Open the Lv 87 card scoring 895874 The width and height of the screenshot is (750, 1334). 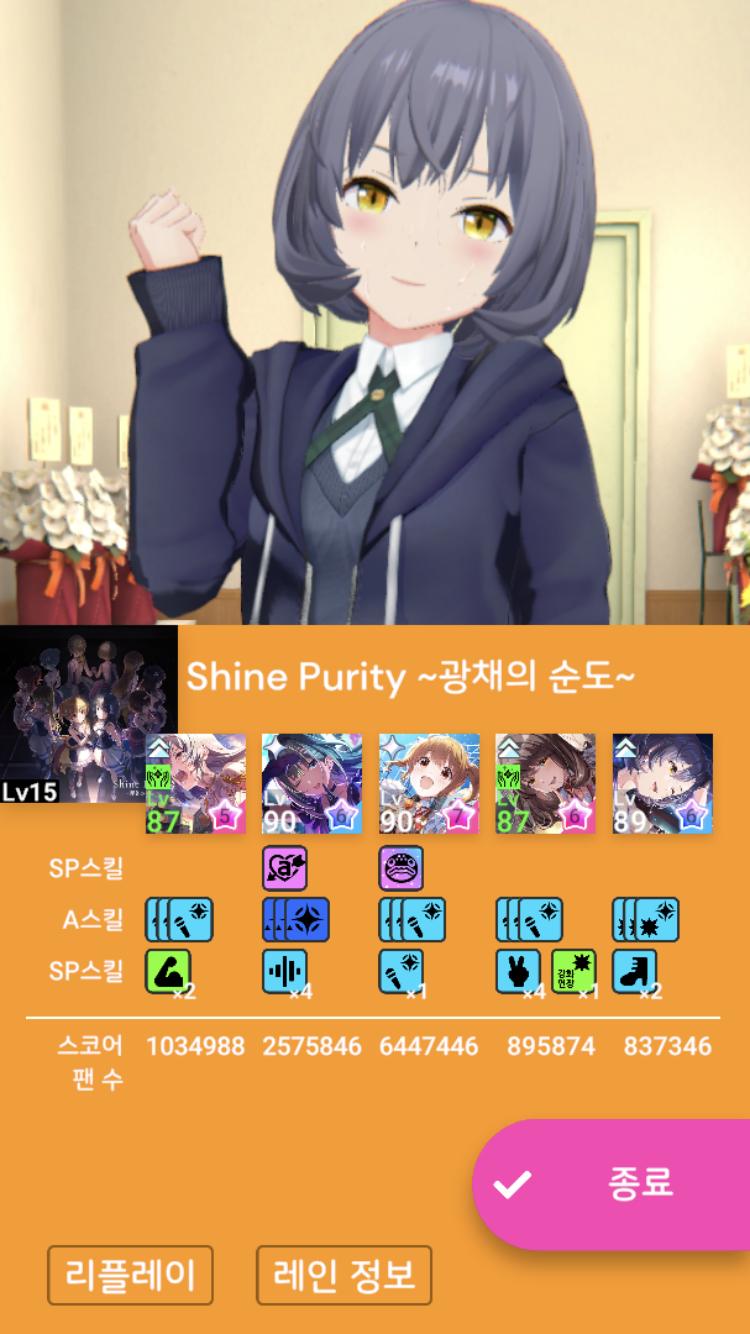coord(546,784)
